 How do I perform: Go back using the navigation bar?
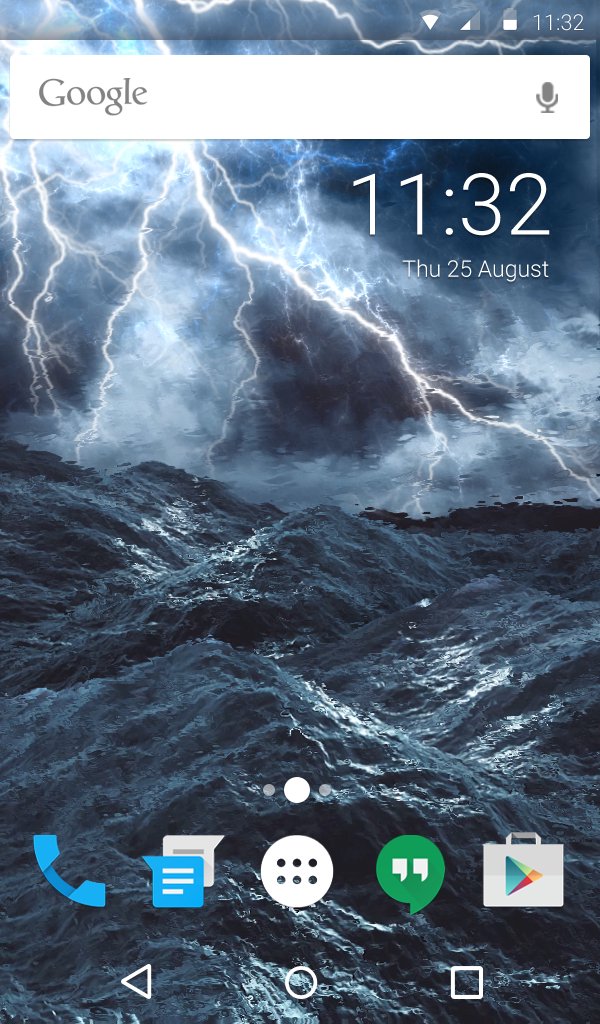tap(136, 982)
